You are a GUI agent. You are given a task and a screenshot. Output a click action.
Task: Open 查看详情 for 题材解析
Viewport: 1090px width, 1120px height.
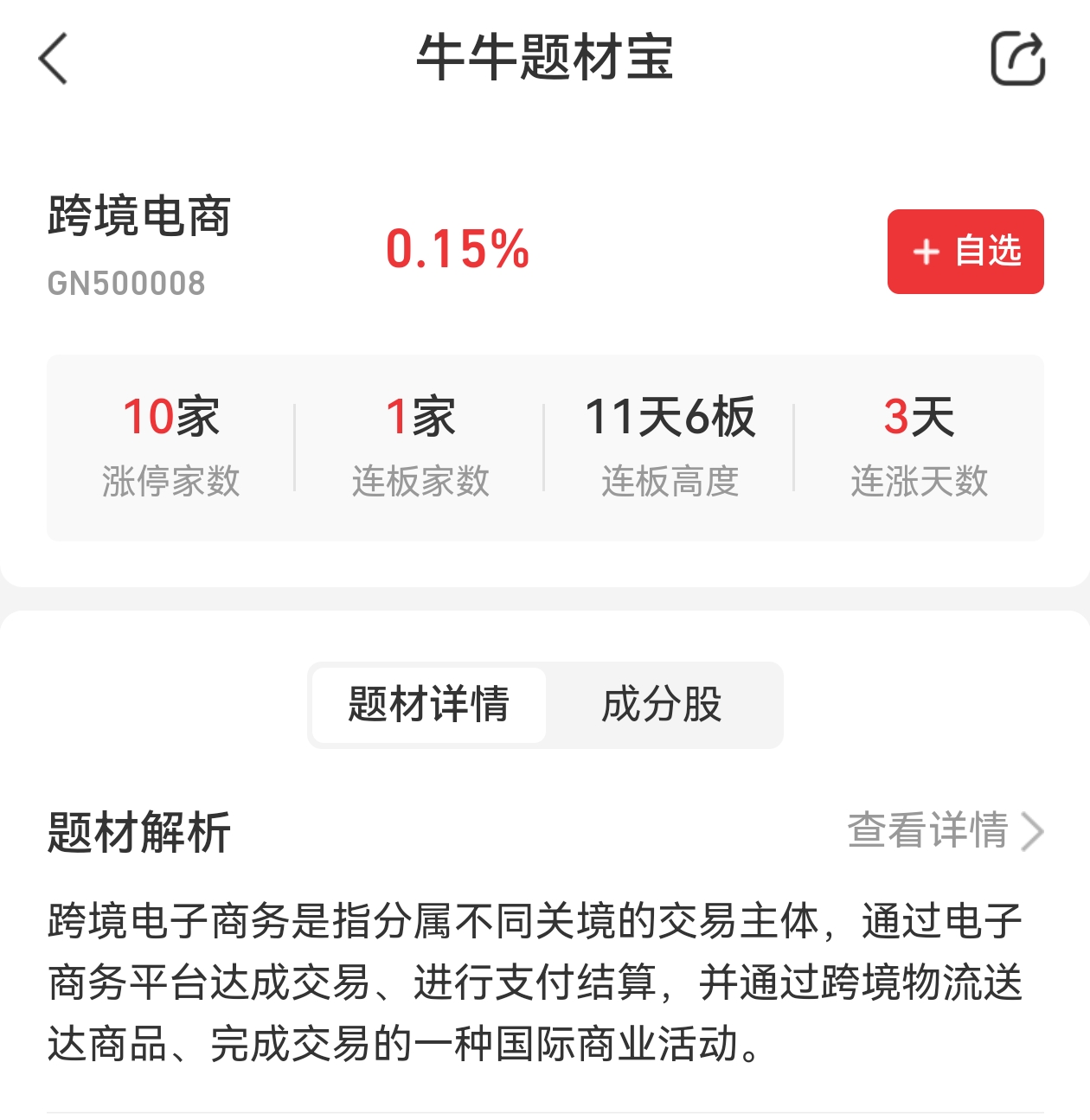(945, 831)
